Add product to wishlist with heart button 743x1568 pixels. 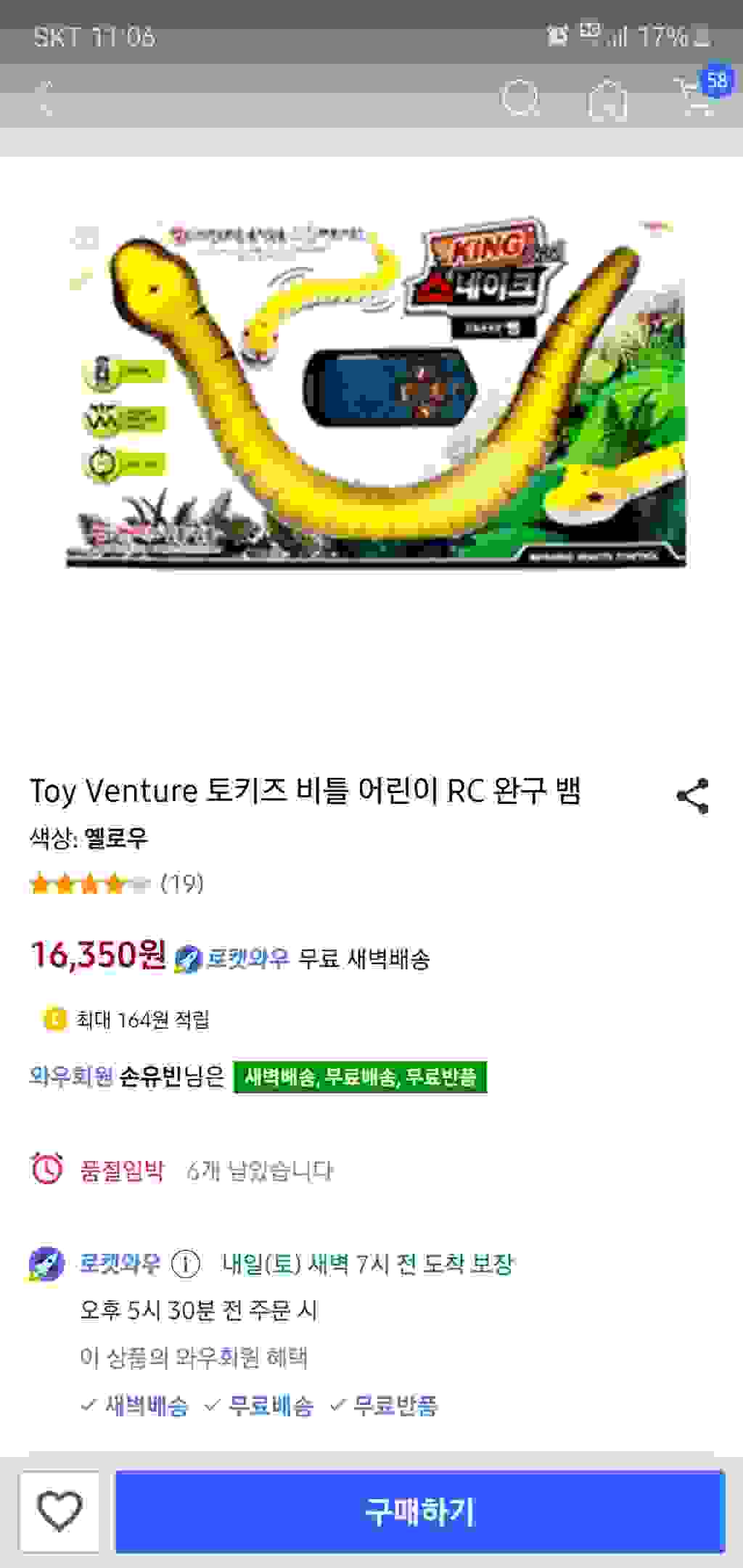[x=59, y=1511]
